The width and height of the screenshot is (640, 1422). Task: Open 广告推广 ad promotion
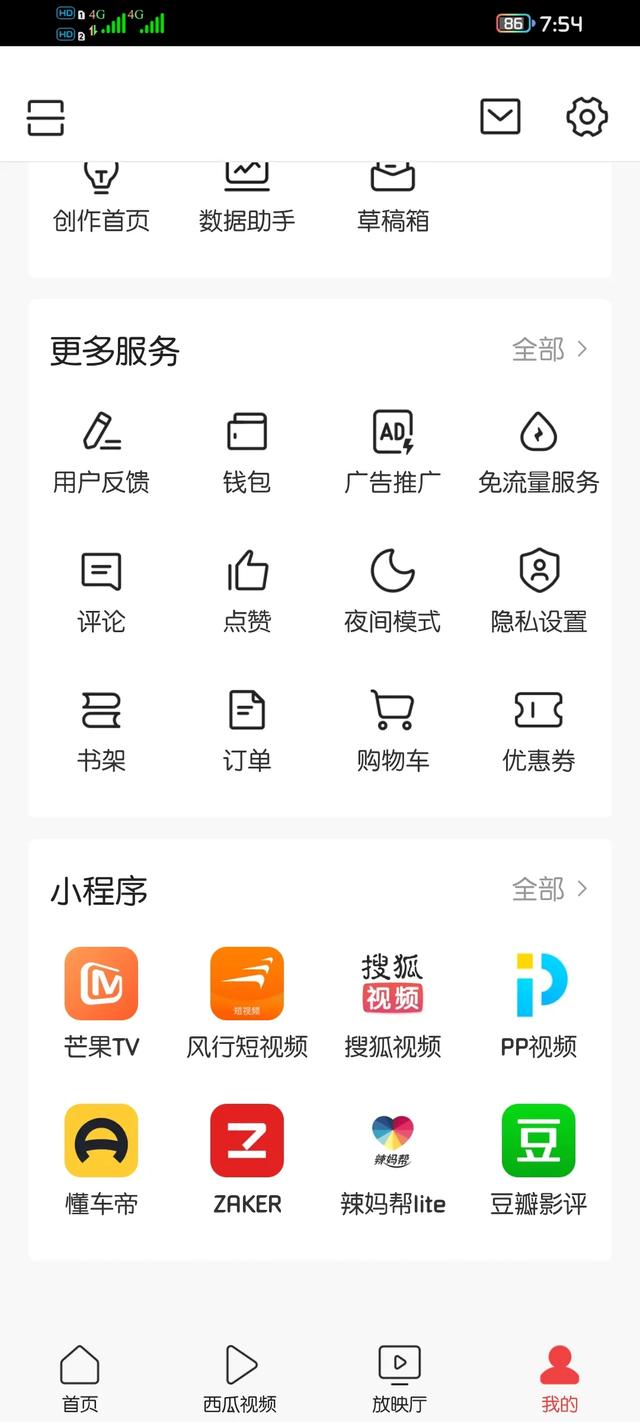click(393, 453)
